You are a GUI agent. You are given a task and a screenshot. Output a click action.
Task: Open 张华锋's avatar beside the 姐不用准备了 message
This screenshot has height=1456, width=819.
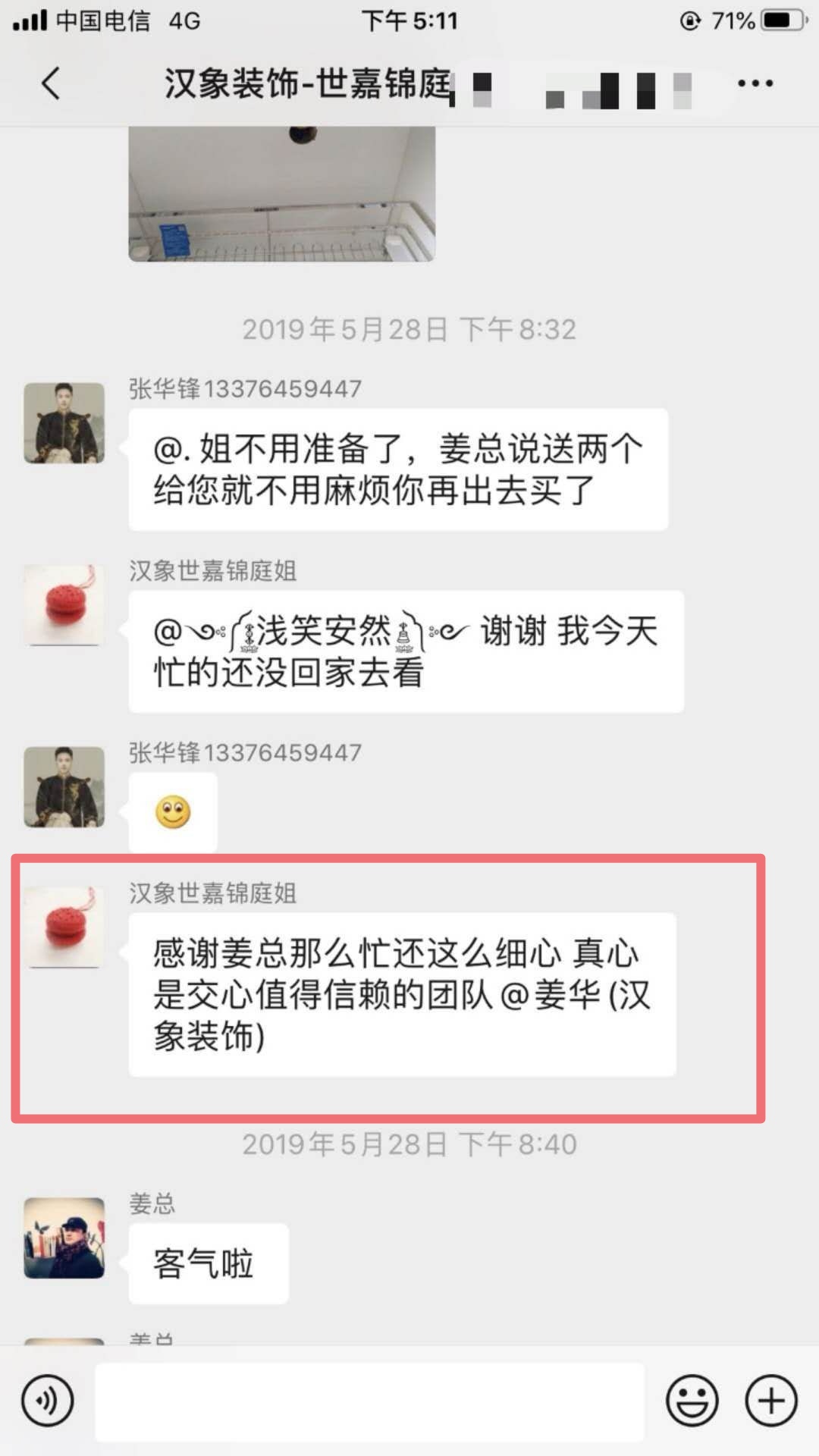click(64, 423)
